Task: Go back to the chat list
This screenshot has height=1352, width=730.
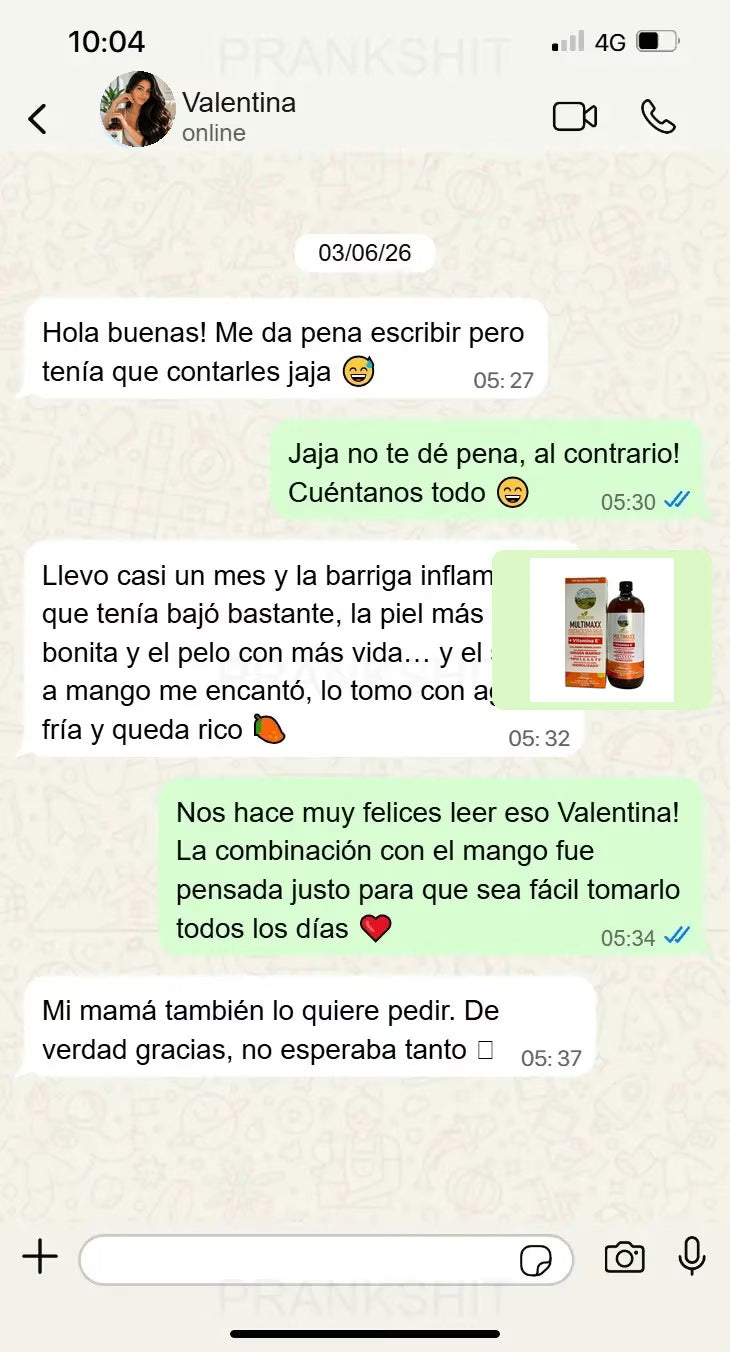Action: tap(37, 119)
